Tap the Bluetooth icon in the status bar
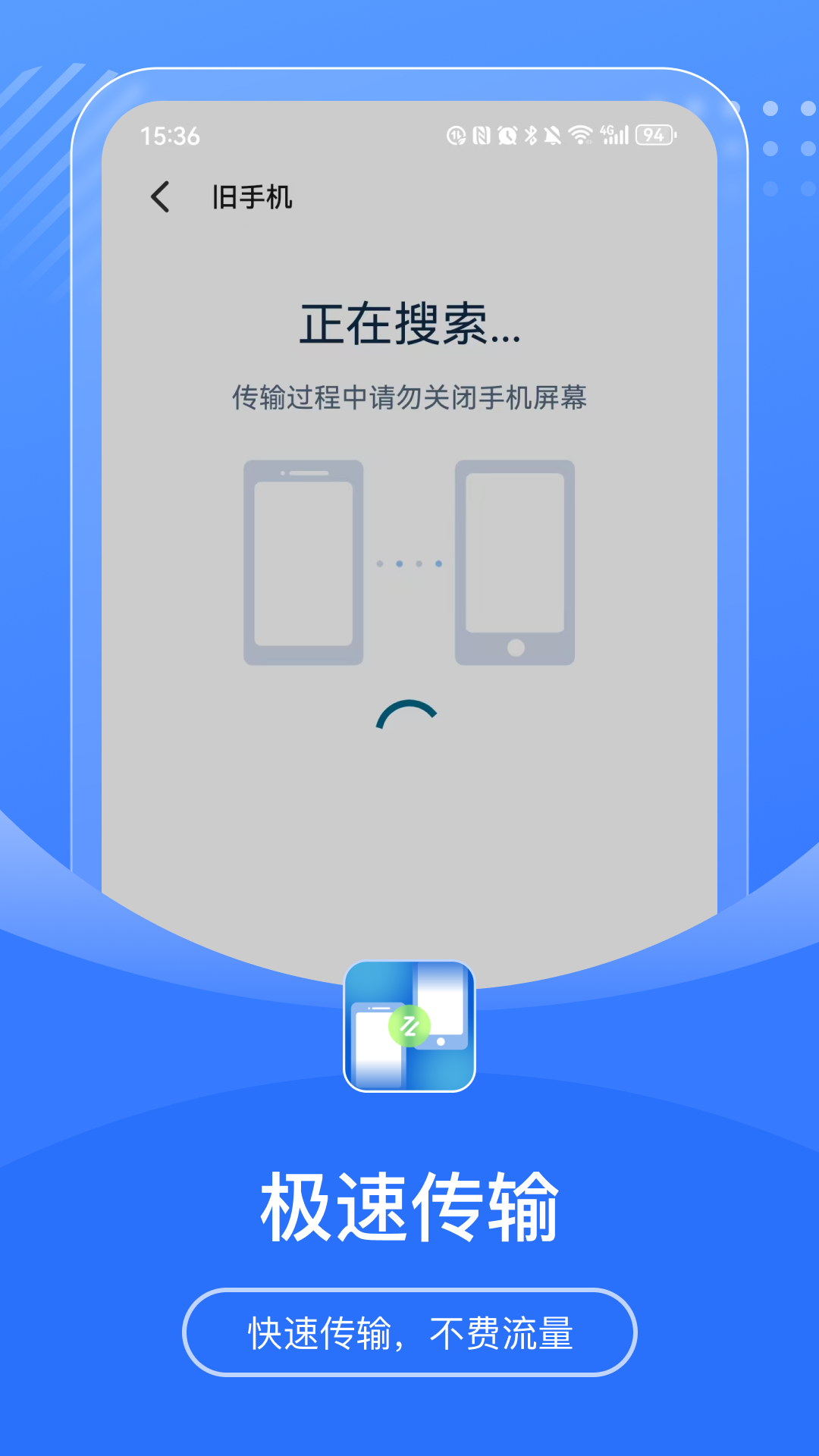The image size is (819, 1456). [x=530, y=135]
